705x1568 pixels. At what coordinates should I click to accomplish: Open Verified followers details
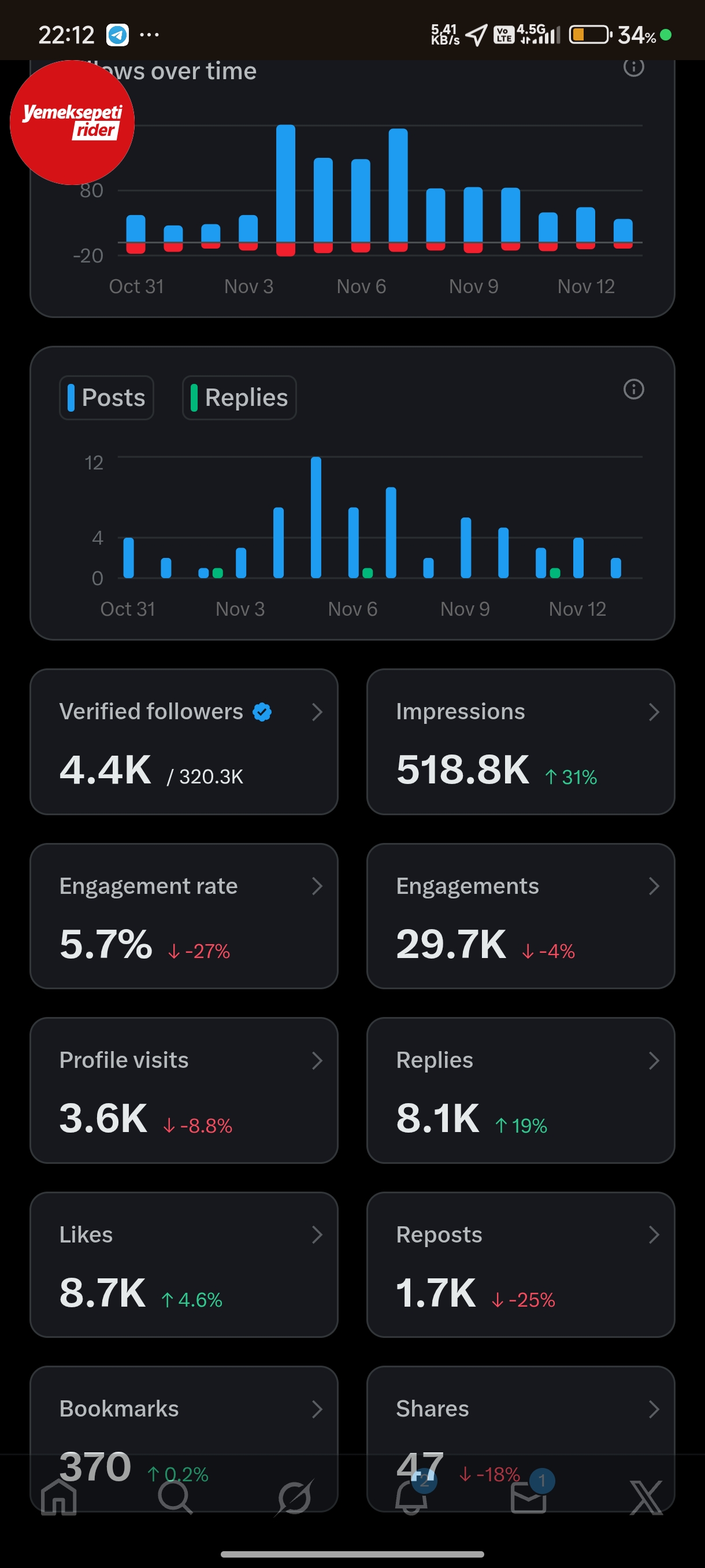pyautogui.click(x=184, y=741)
